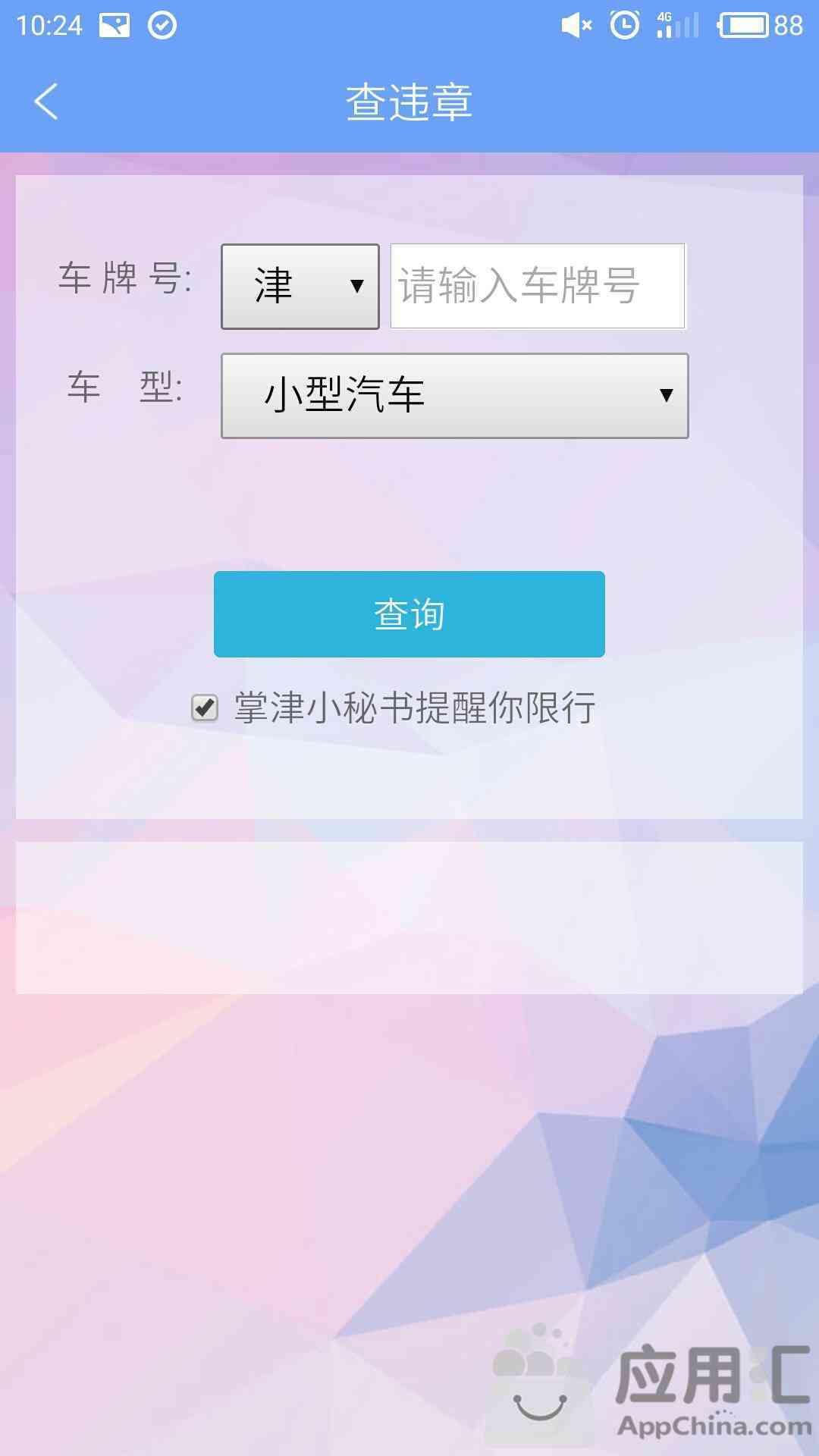Open the 津 province prefix dropdown
Image resolution: width=819 pixels, height=1456 pixels.
300,287
